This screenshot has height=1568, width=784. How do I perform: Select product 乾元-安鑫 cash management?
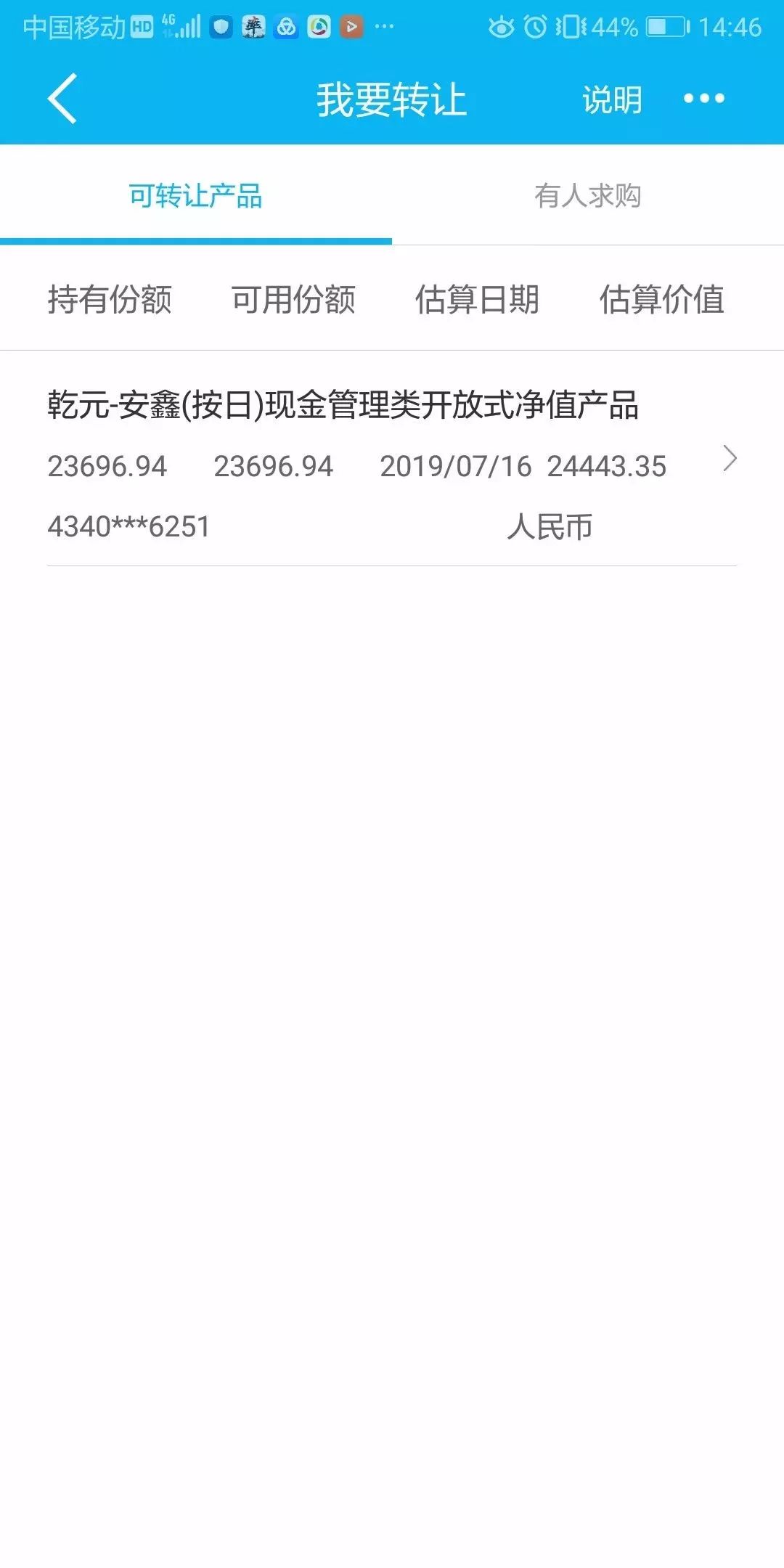341,407
